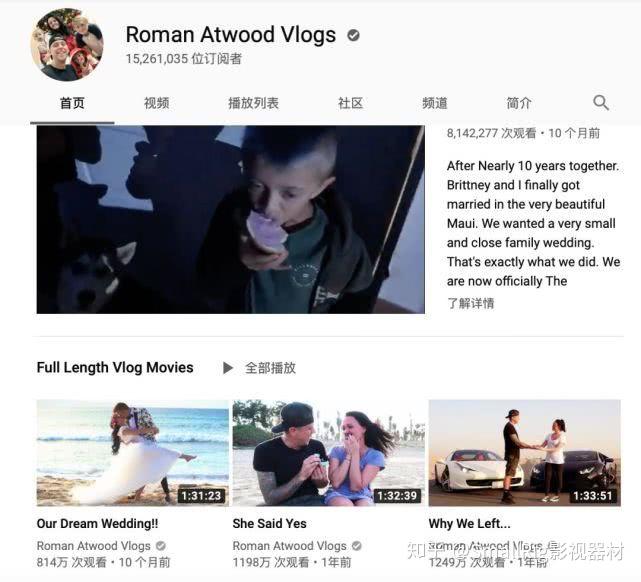The image size is (641, 582).
Task: Select the 首页 tab
Action: (72, 103)
